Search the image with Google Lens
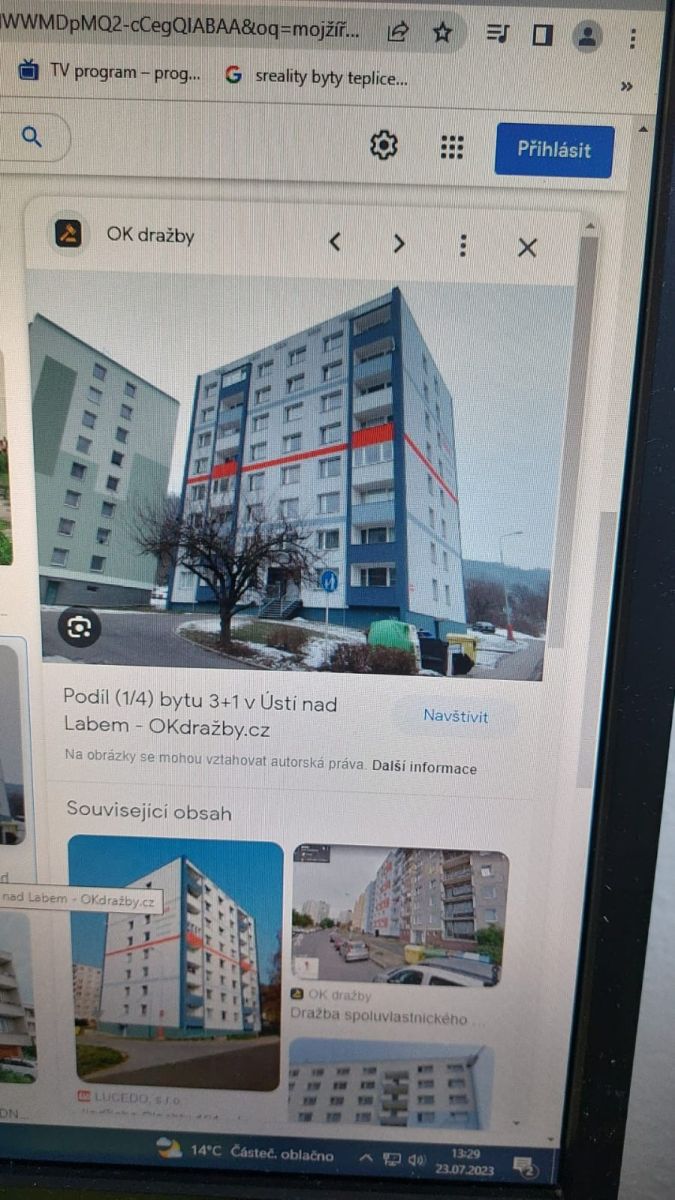The height and width of the screenshot is (1200, 675). pos(77,627)
